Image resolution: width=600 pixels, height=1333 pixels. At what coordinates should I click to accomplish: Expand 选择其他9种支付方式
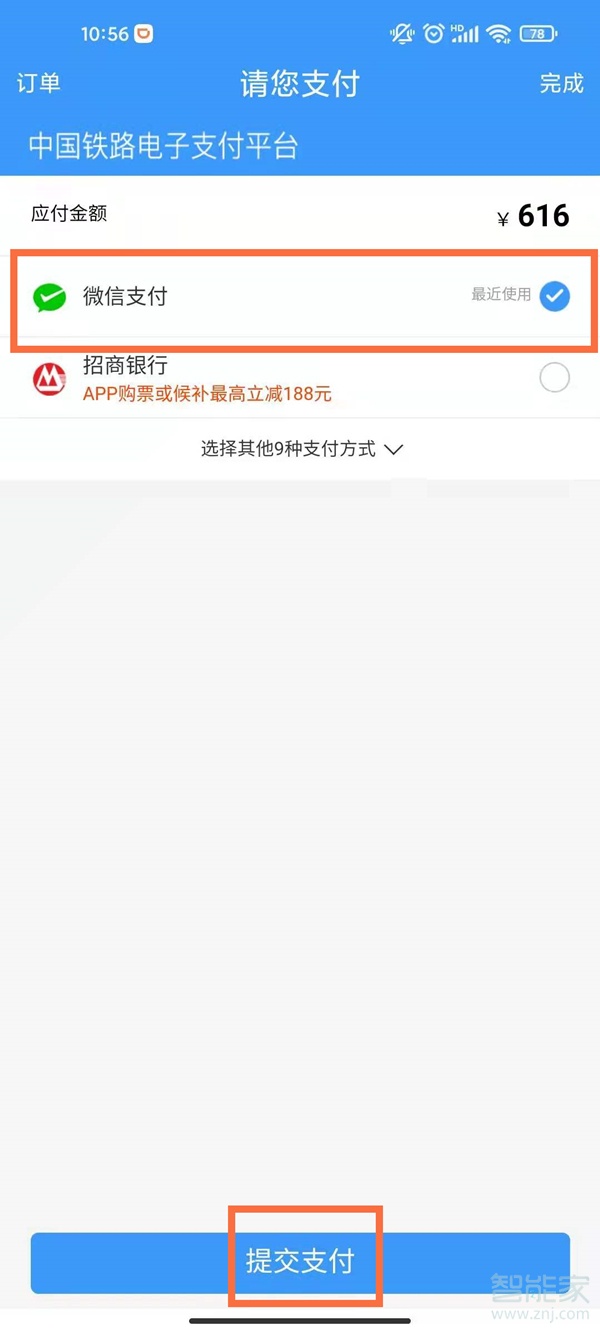301,449
